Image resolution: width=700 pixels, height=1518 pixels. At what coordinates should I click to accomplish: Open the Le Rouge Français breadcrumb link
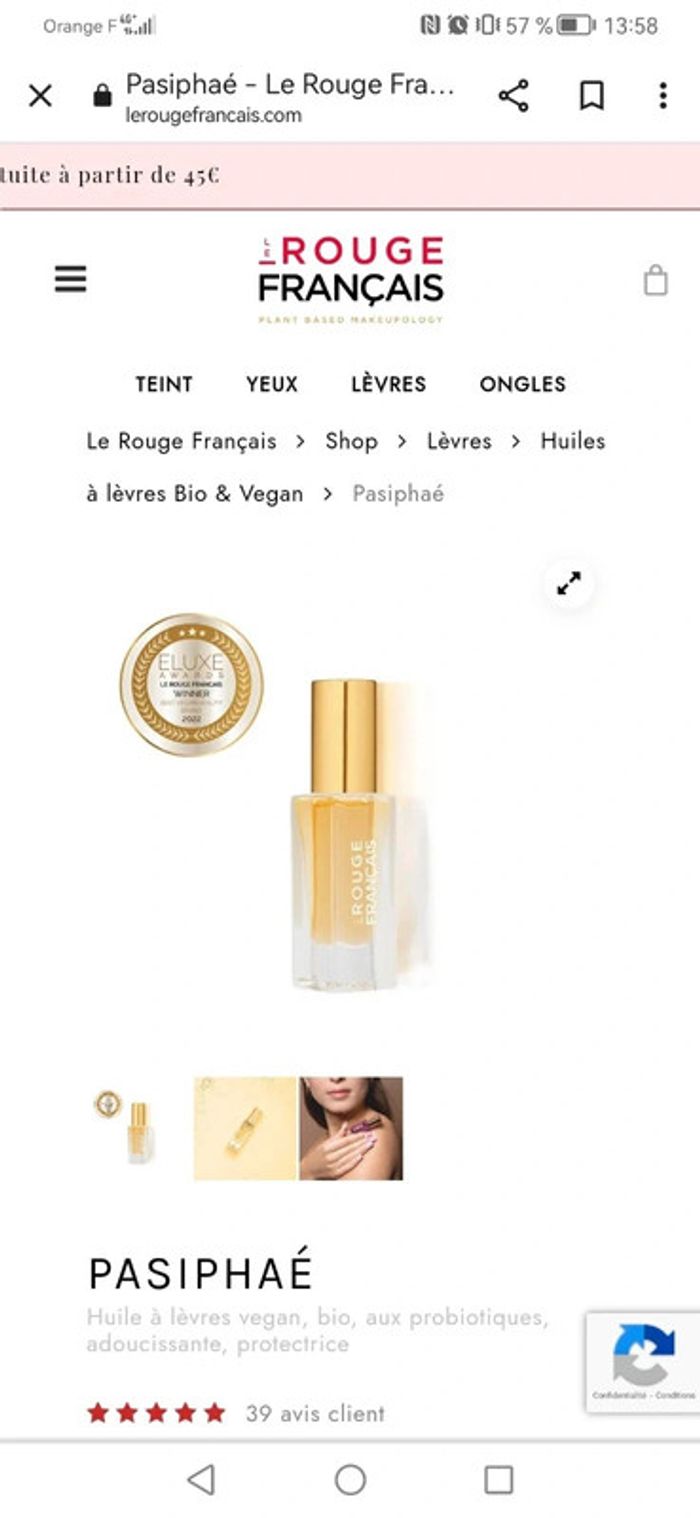(181, 441)
